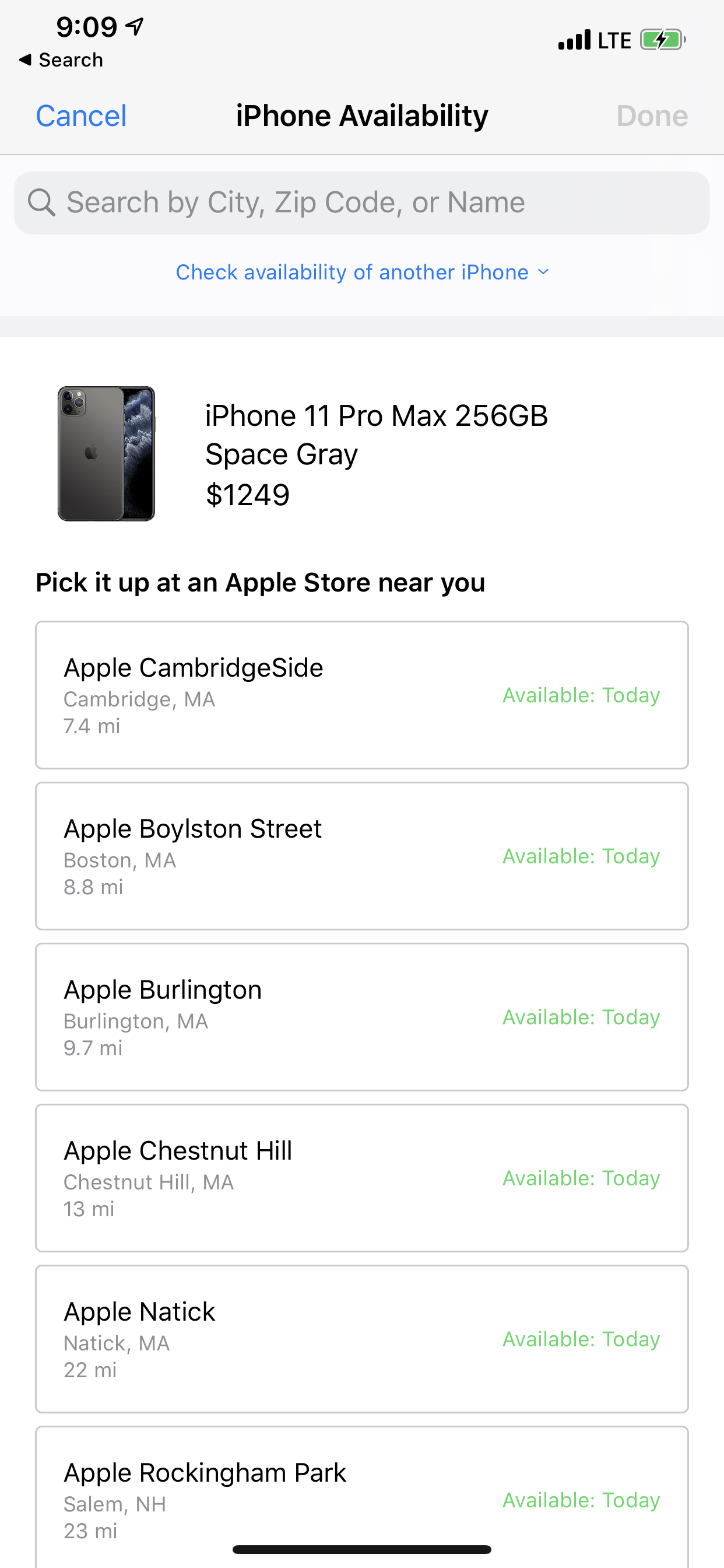Choose the Apple Natick store
This screenshot has height=1568, width=724.
click(361, 1339)
